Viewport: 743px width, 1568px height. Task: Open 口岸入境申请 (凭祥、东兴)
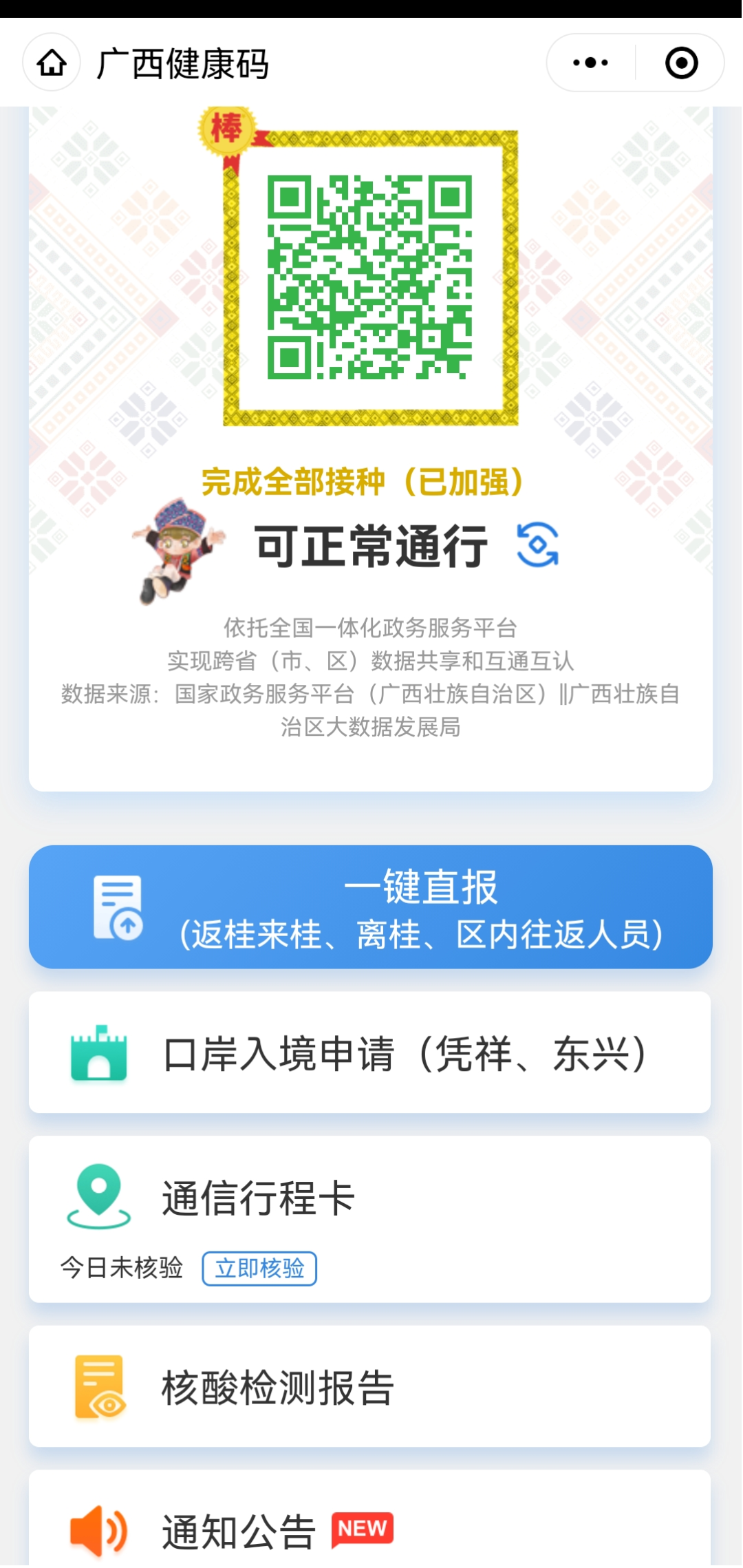pos(370,1053)
